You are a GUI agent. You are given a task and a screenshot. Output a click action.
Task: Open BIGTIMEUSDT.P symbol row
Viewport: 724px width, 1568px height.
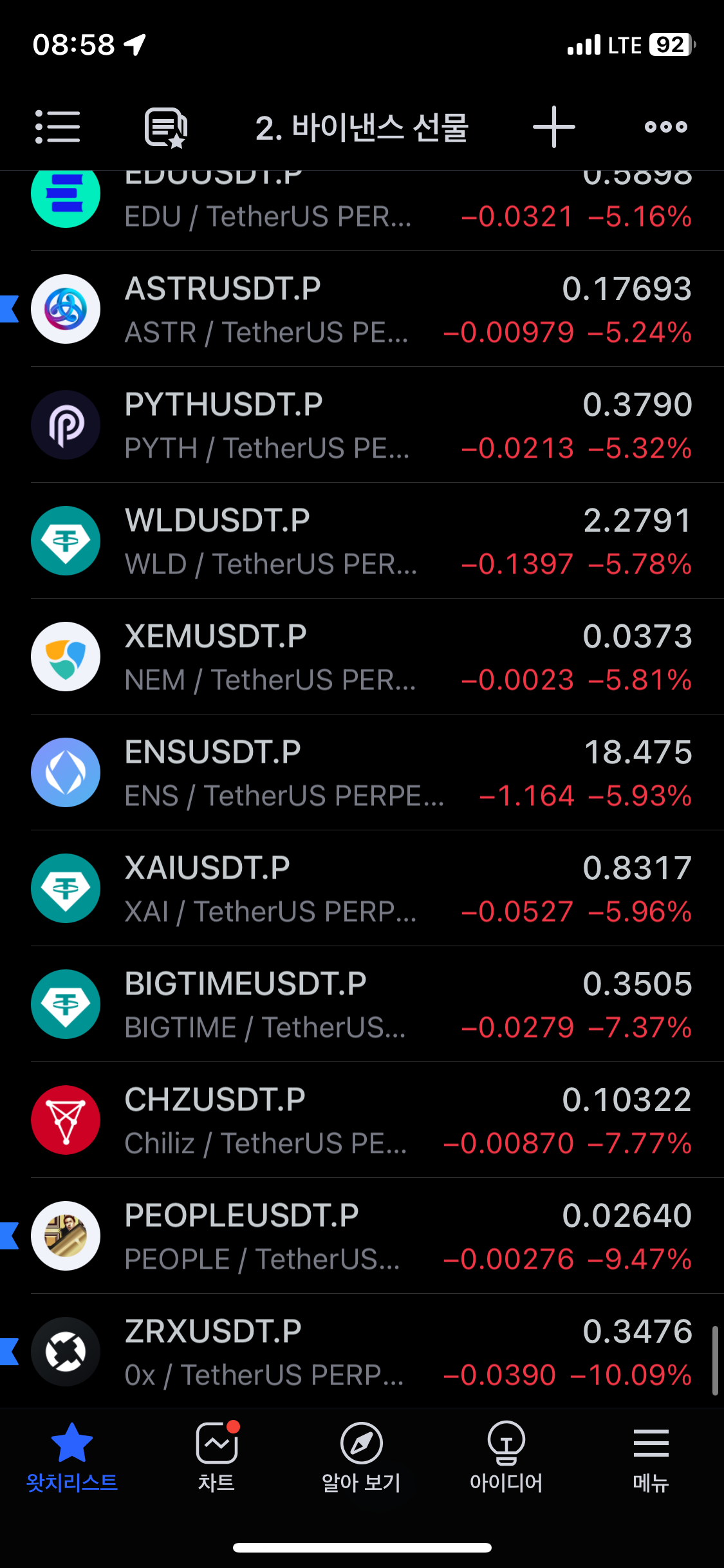point(362,1004)
